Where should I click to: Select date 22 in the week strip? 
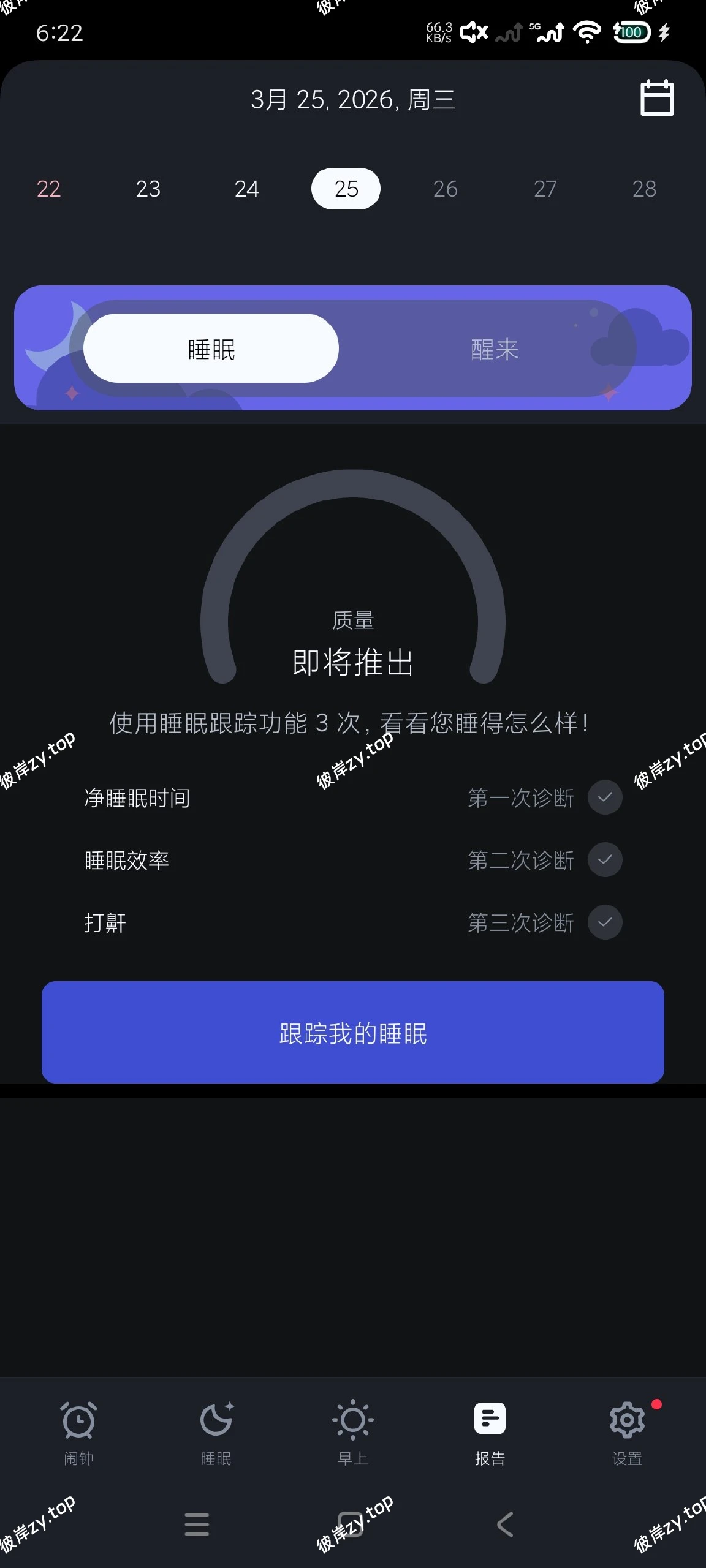[x=48, y=189]
